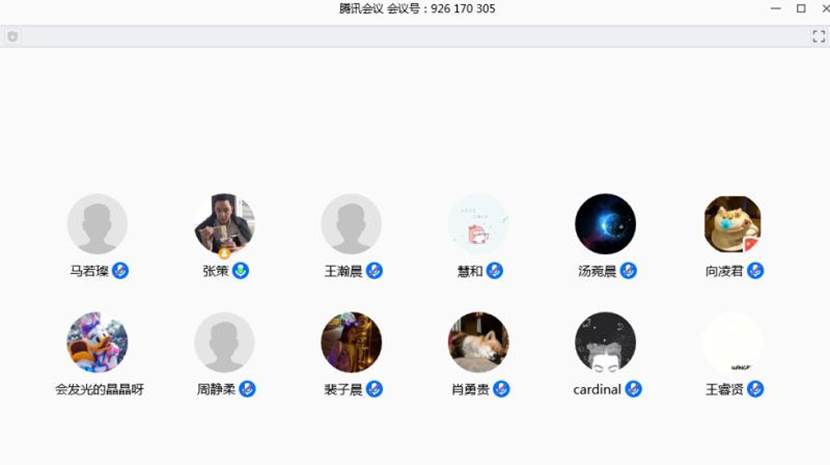Tap the participant named cardinal
830x465 pixels.
coord(605,342)
